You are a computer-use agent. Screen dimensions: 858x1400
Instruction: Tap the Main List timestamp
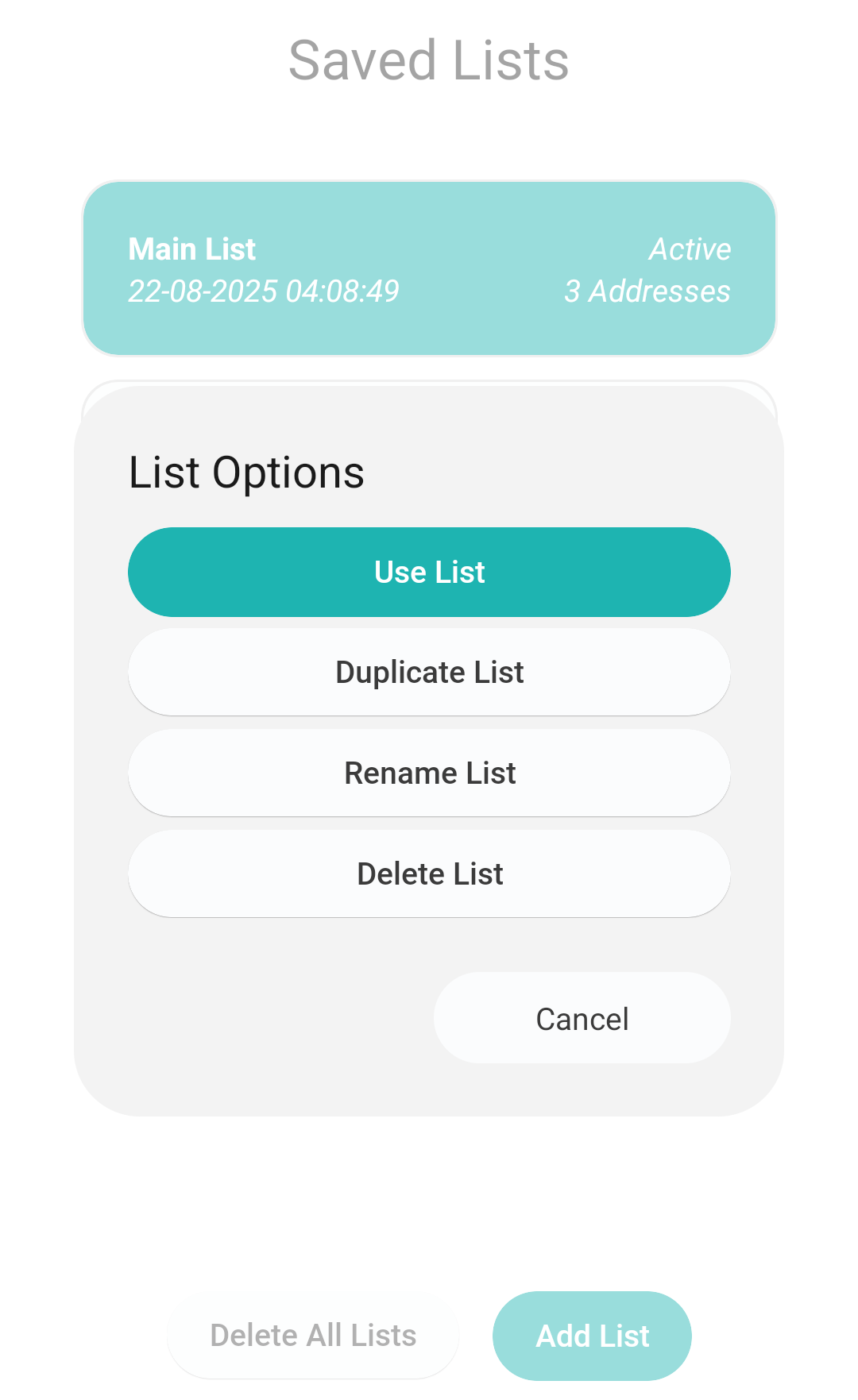(x=265, y=291)
